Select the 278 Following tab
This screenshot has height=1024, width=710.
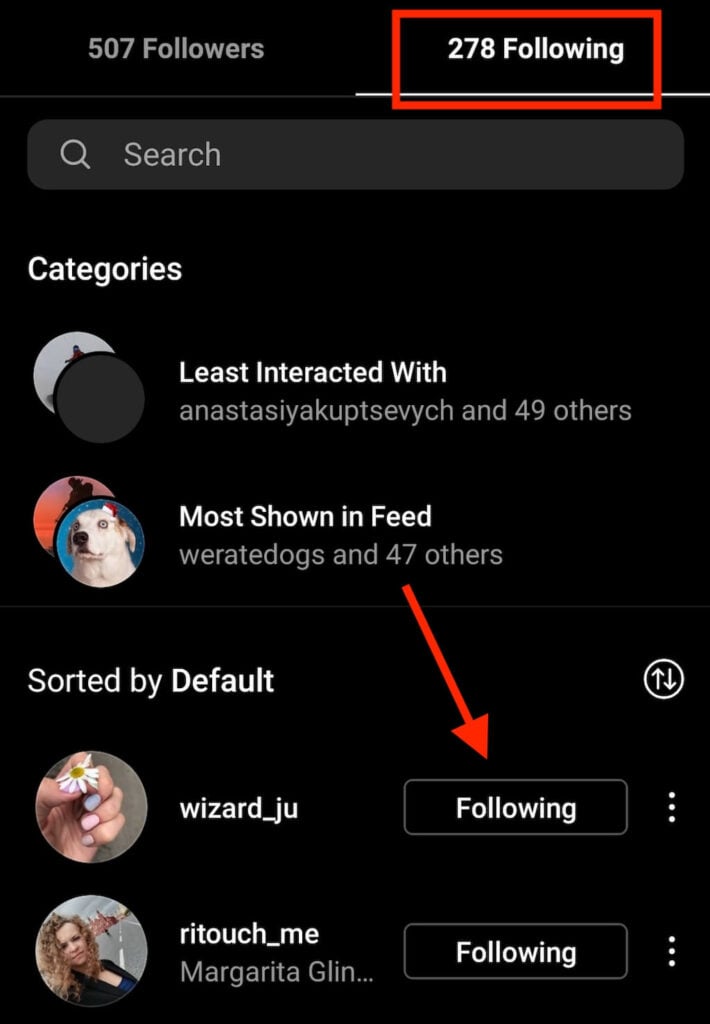click(x=535, y=49)
